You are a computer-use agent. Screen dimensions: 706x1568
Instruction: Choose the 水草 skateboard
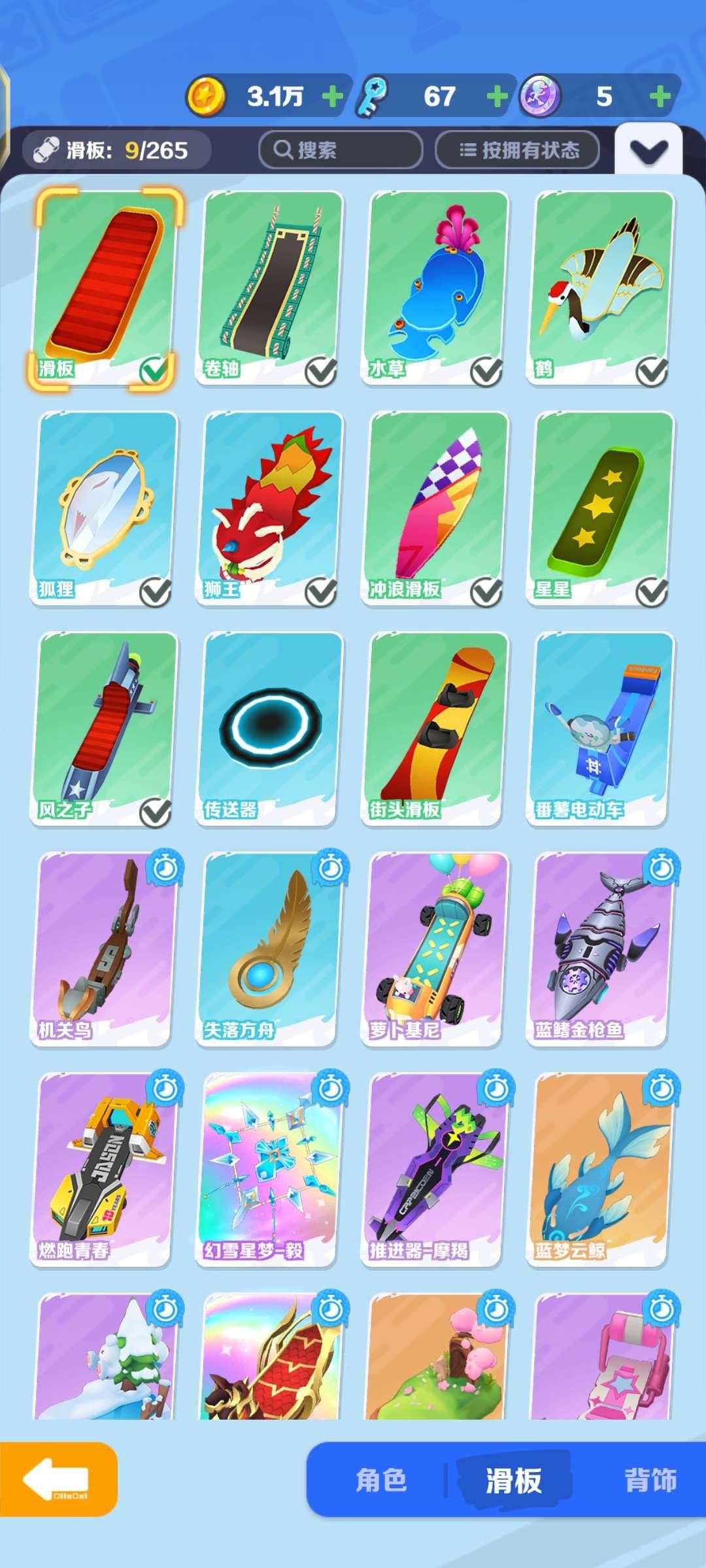click(435, 287)
